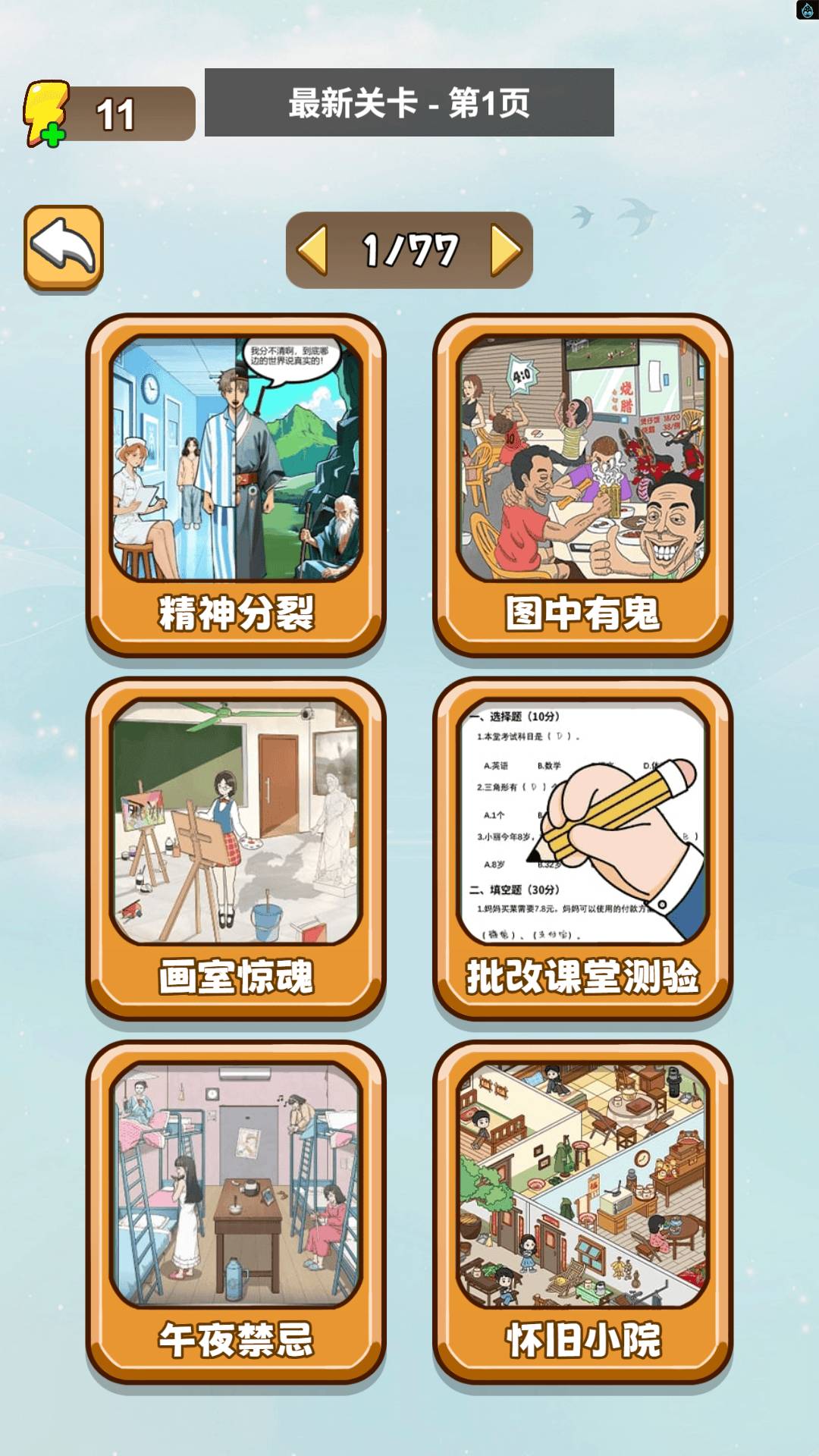819x1456 pixels.
Task: Tap the arrow inside the back button
Action: pyautogui.click(x=64, y=244)
